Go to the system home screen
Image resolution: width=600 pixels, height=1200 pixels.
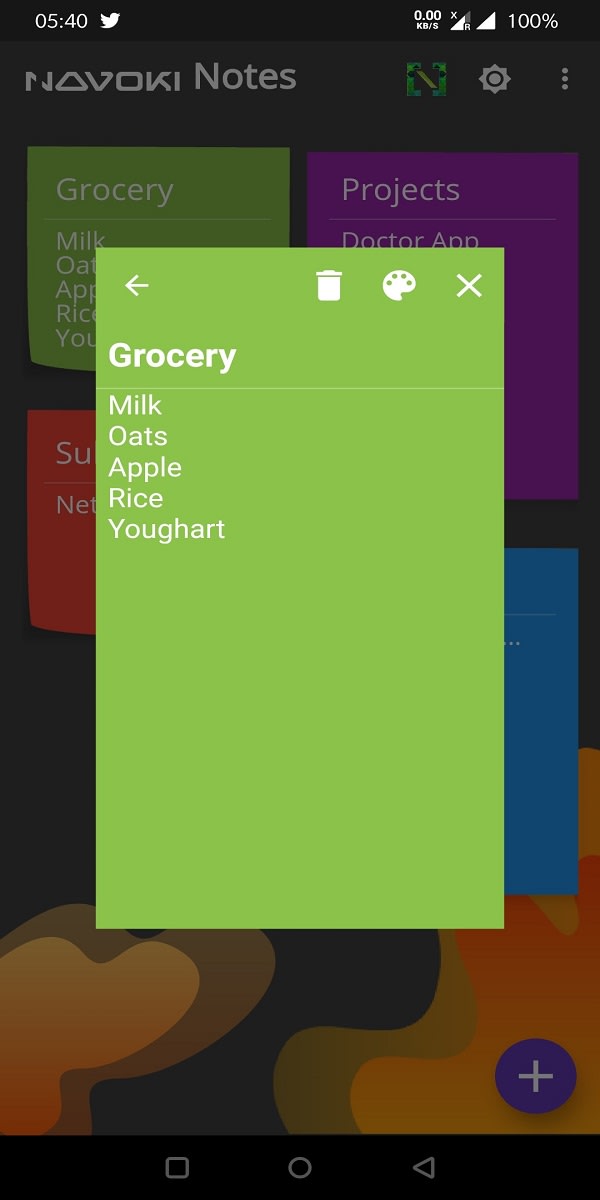300,1167
